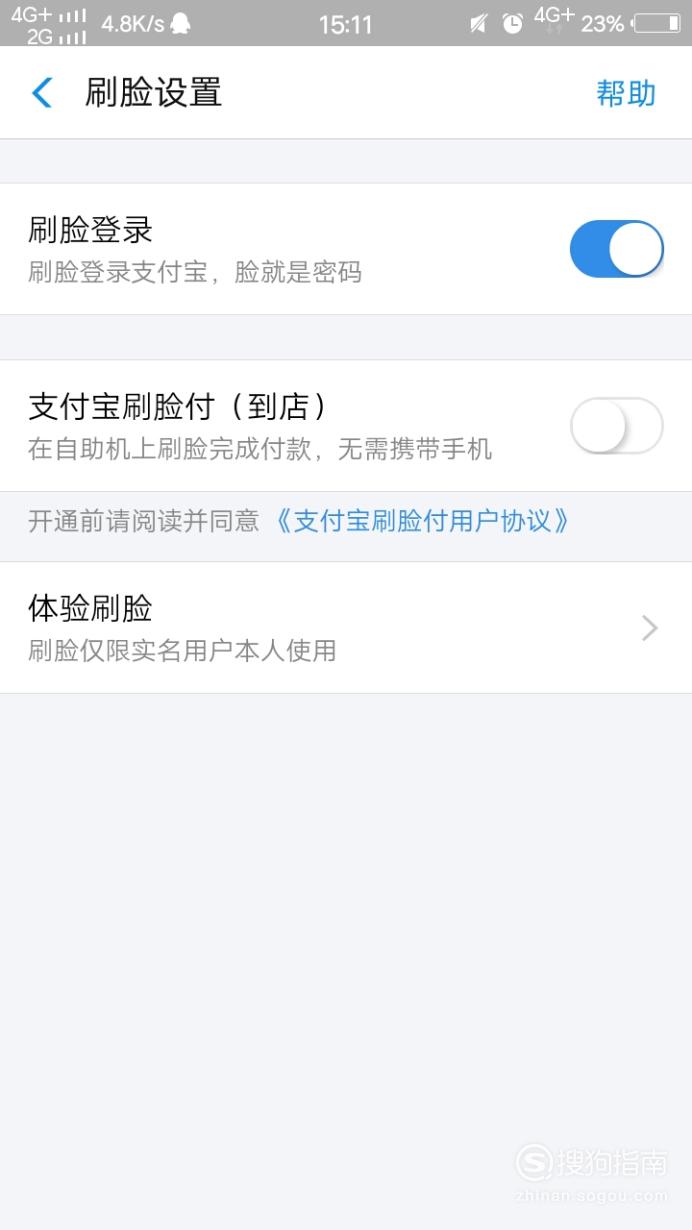Go back from 刷脸设置 page
Viewport: 692px width, 1230px height.
tap(42, 93)
